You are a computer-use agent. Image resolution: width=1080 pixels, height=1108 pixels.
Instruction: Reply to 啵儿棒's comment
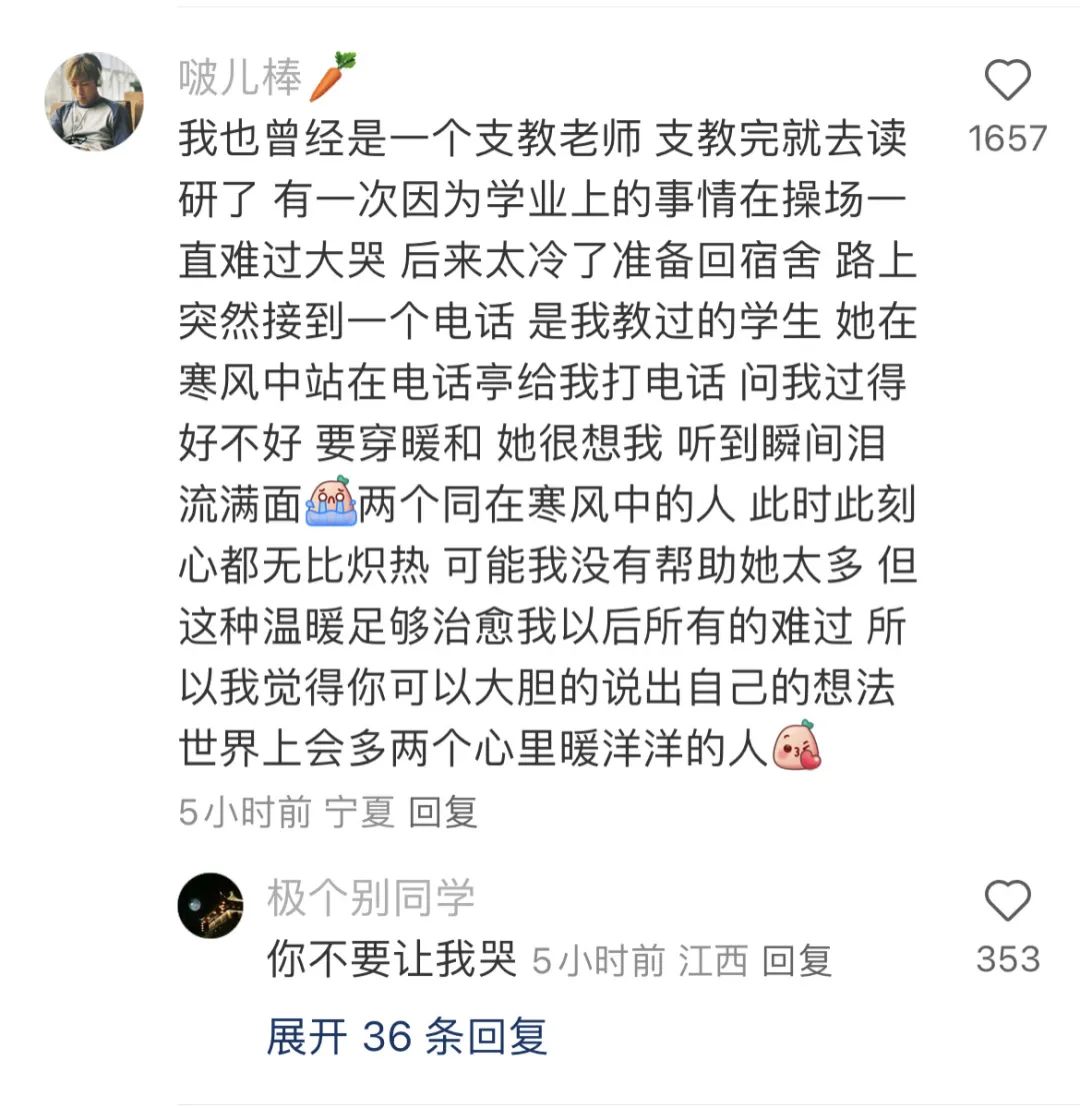pyautogui.click(x=443, y=813)
